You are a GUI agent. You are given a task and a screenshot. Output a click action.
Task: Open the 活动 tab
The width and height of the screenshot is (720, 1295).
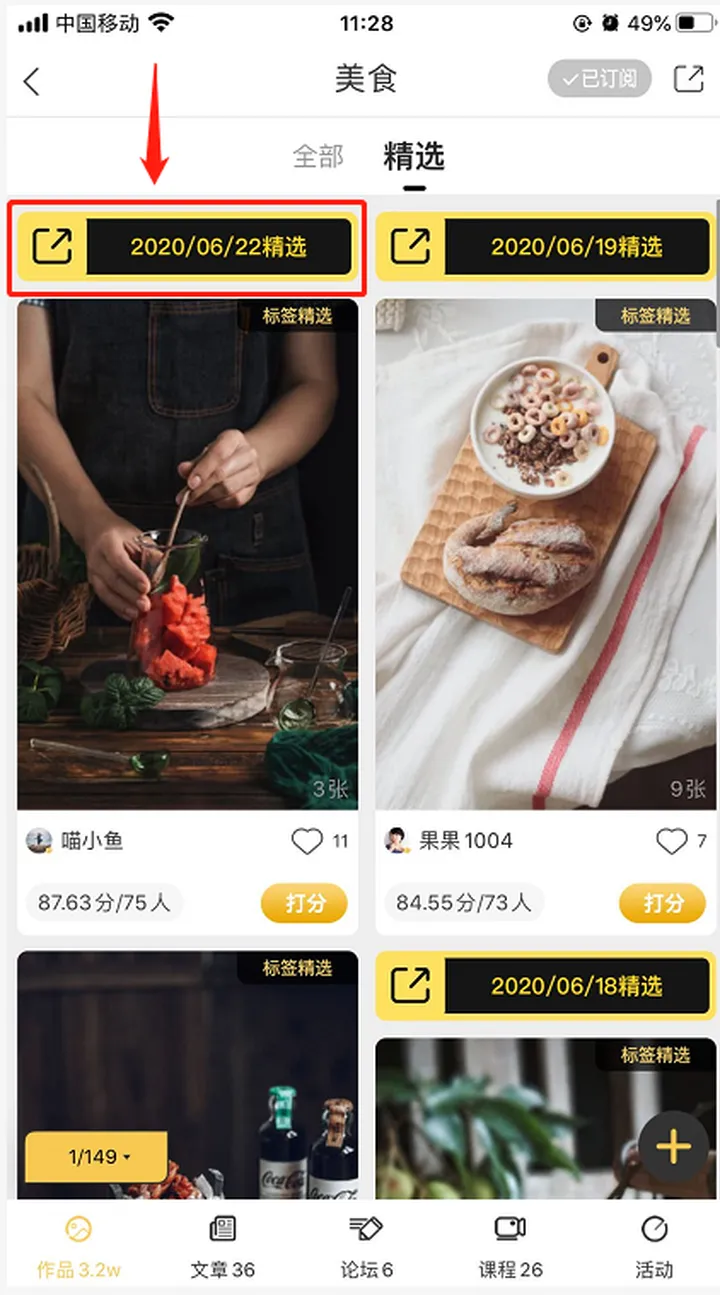click(654, 1248)
